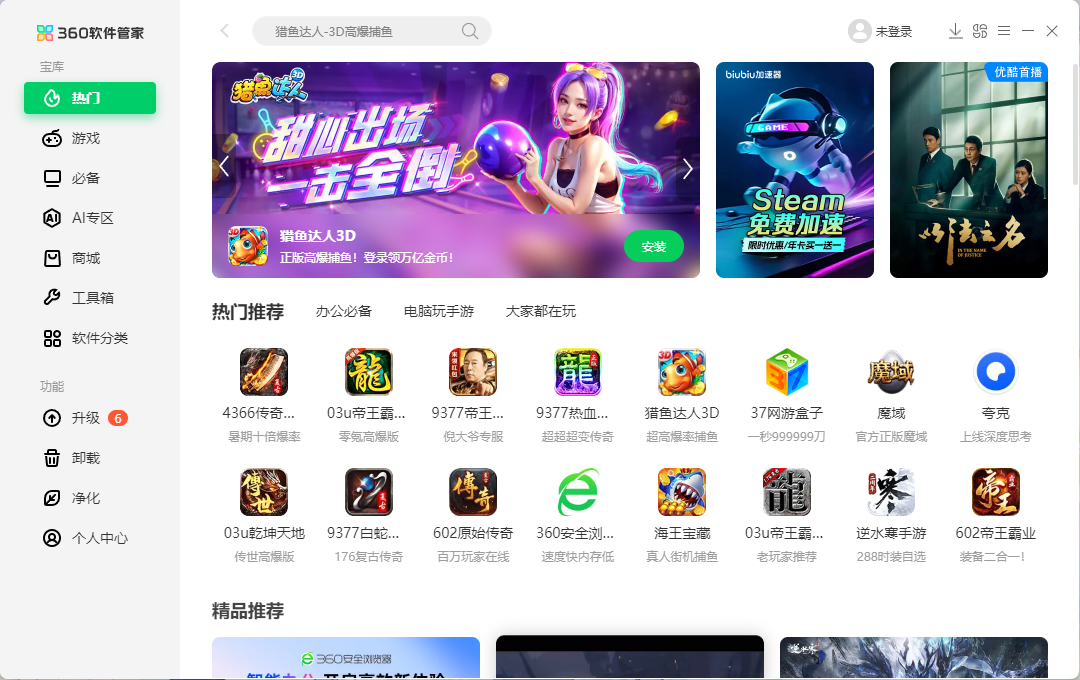Image resolution: width=1080 pixels, height=680 pixels.
Task: Show the next banner slide
Action: [687, 169]
